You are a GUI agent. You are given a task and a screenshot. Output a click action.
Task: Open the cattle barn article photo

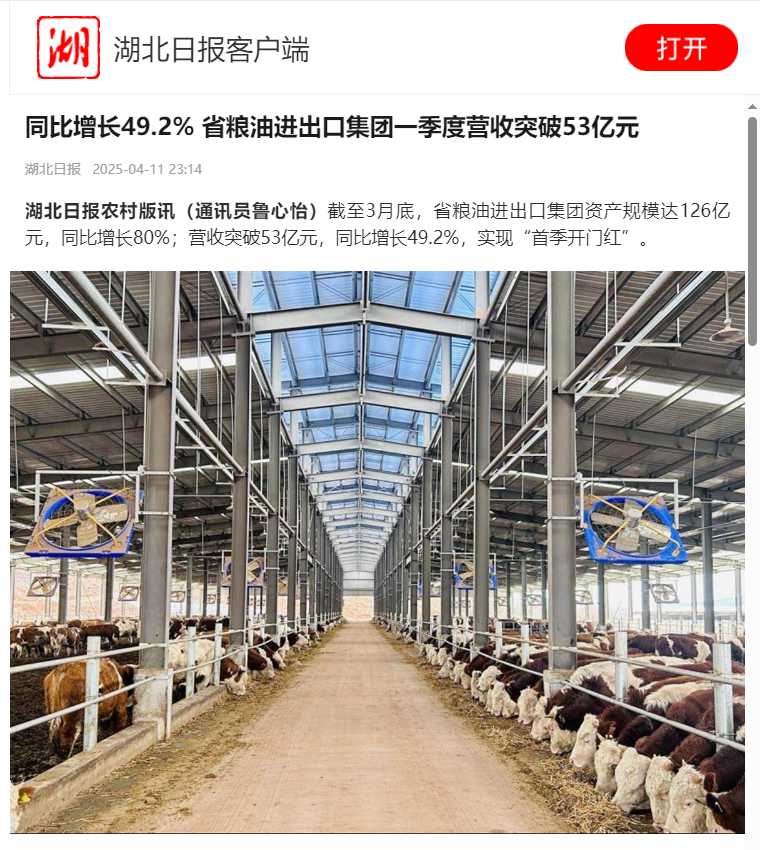tap(377, 551)
